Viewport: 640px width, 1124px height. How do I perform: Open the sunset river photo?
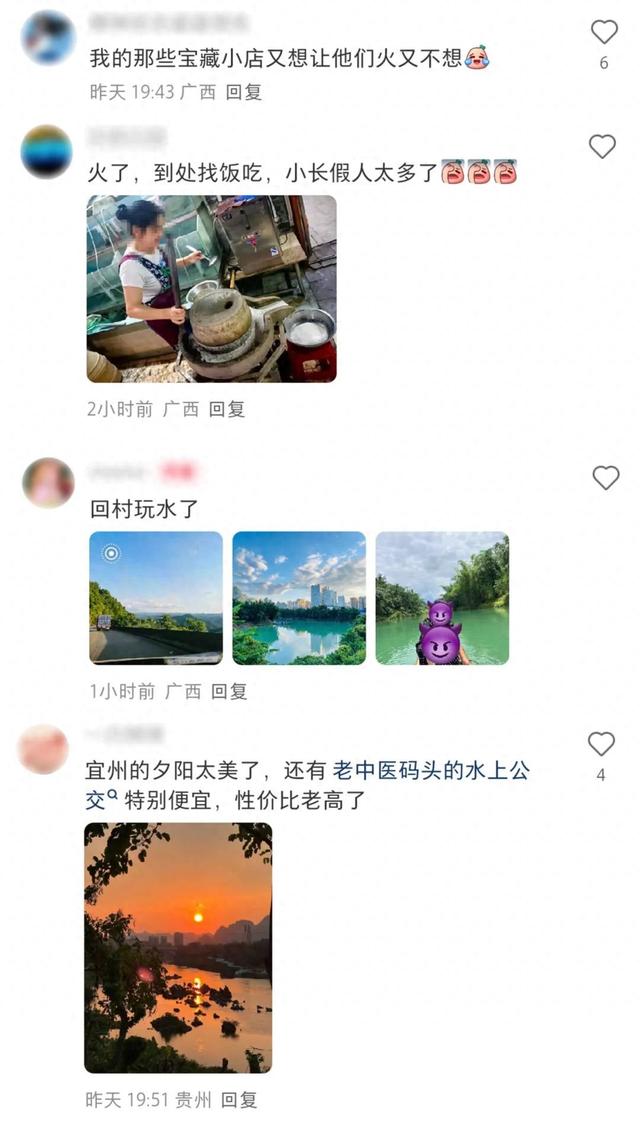tap(178, 947)
